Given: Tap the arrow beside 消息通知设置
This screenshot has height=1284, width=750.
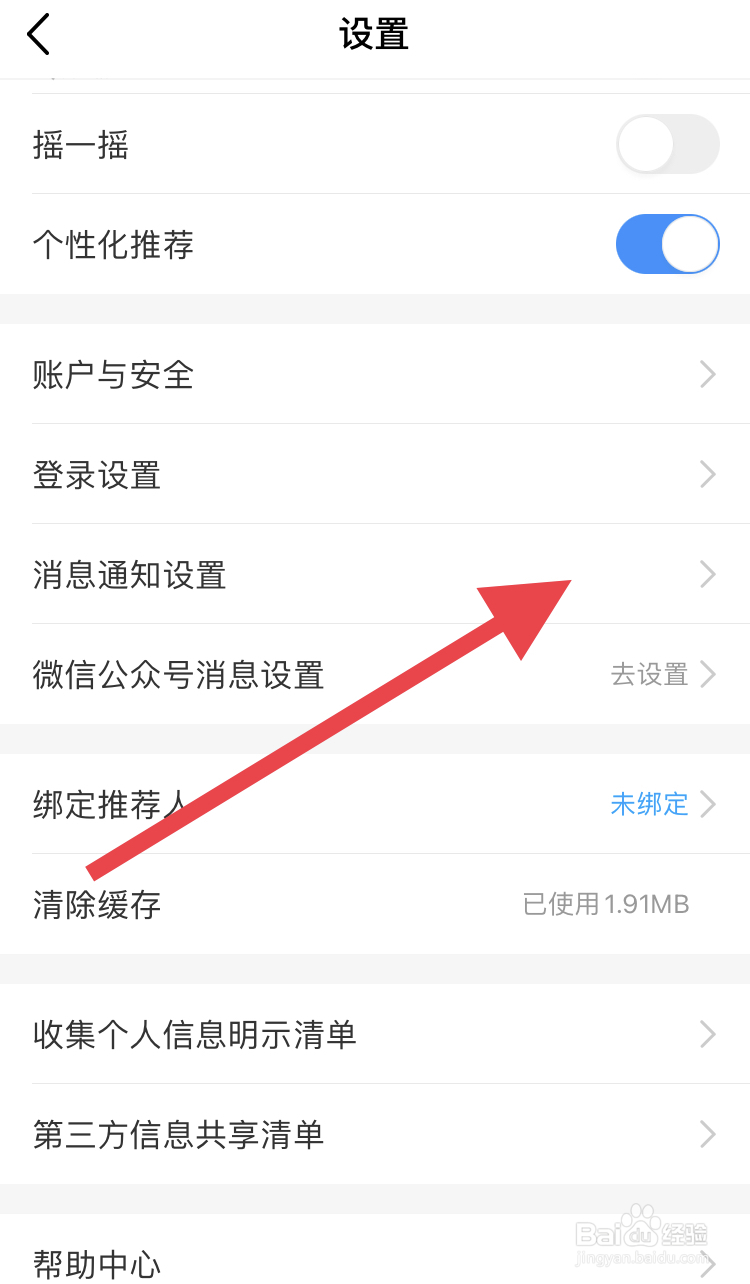Looking at the screenshot, I should coord(707,574).
